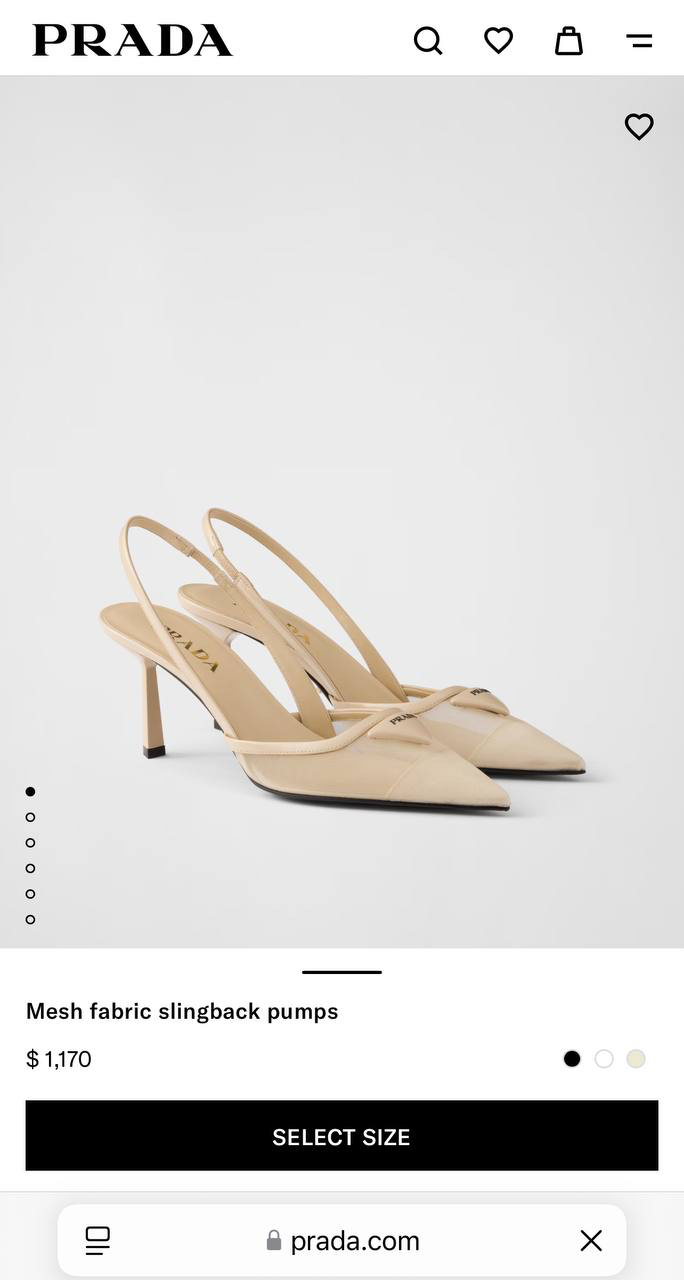Image resolution: width=684 pixels, height=1280 pixels.
Task: Open the two-line menu button
Action: coord(639,41)
